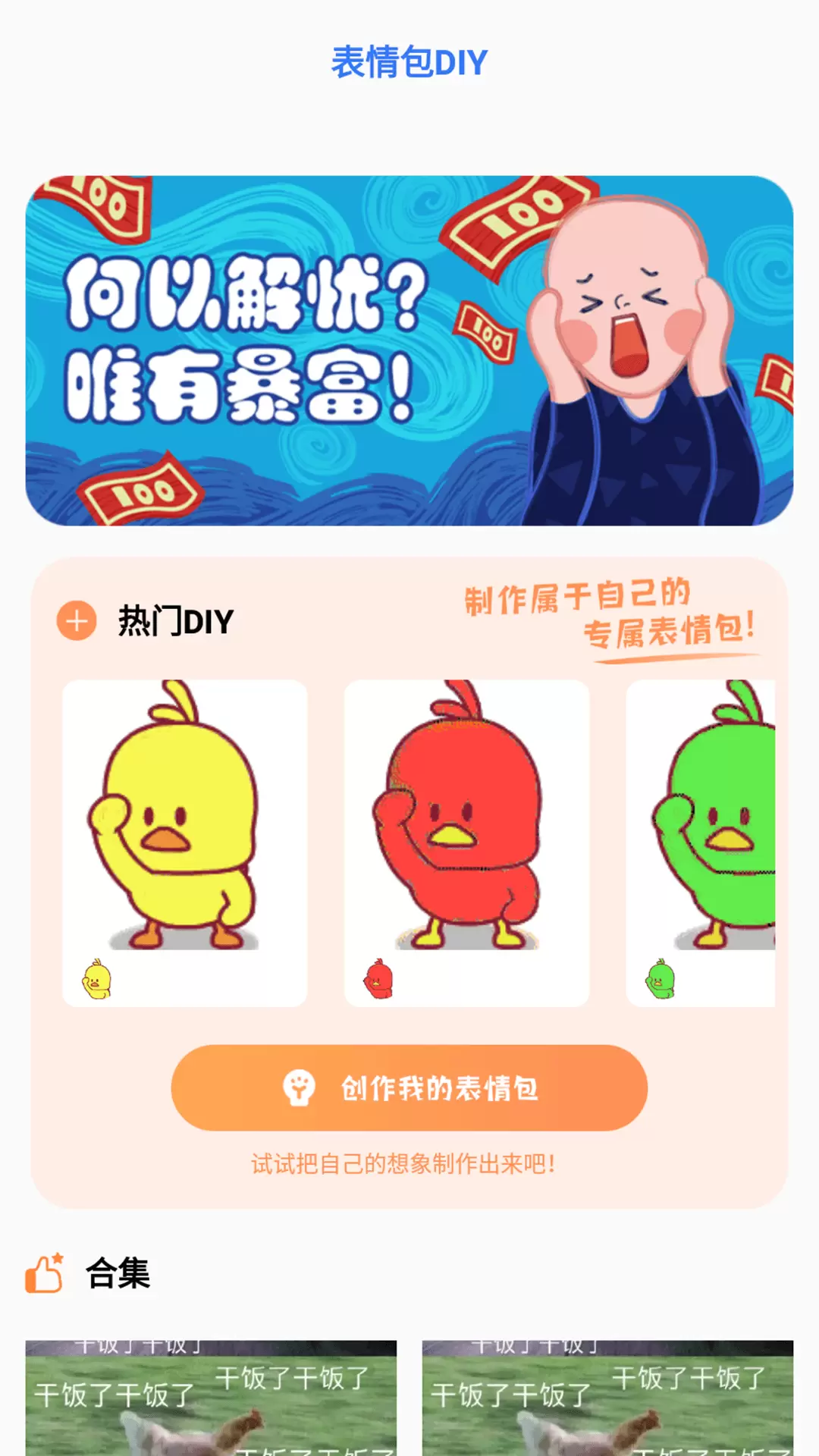
Task: Tap the orange plus icon beside 热门DIY
Action: [77, 621]
